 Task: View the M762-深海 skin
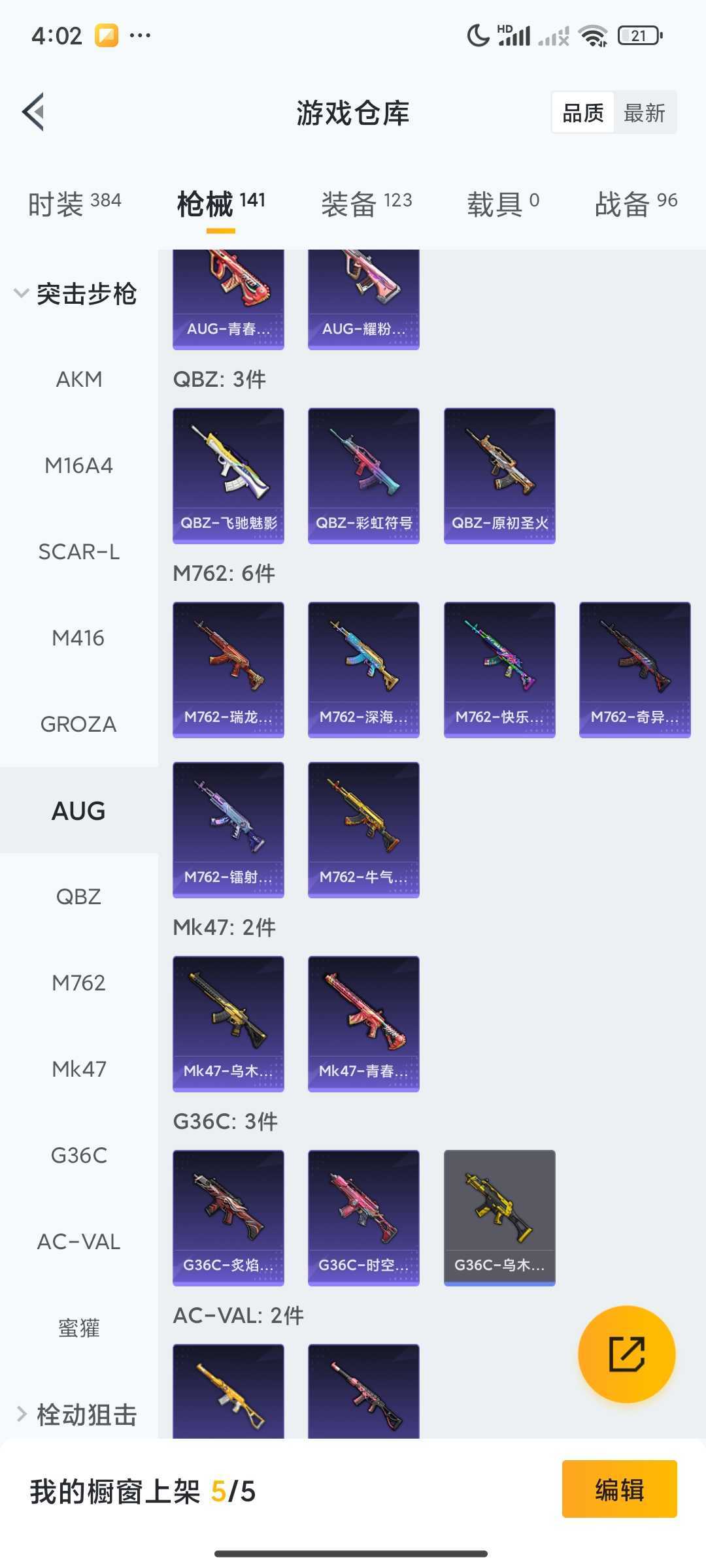click(x=363, y=670)
